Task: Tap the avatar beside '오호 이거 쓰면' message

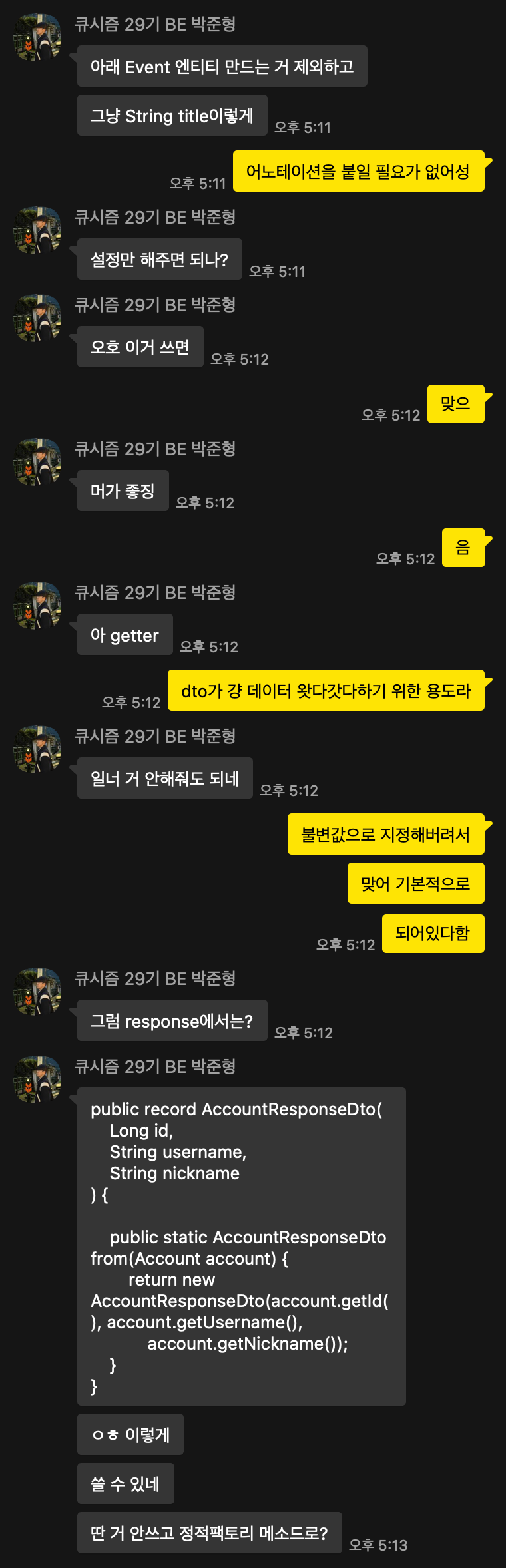Action: click(37, 318)
